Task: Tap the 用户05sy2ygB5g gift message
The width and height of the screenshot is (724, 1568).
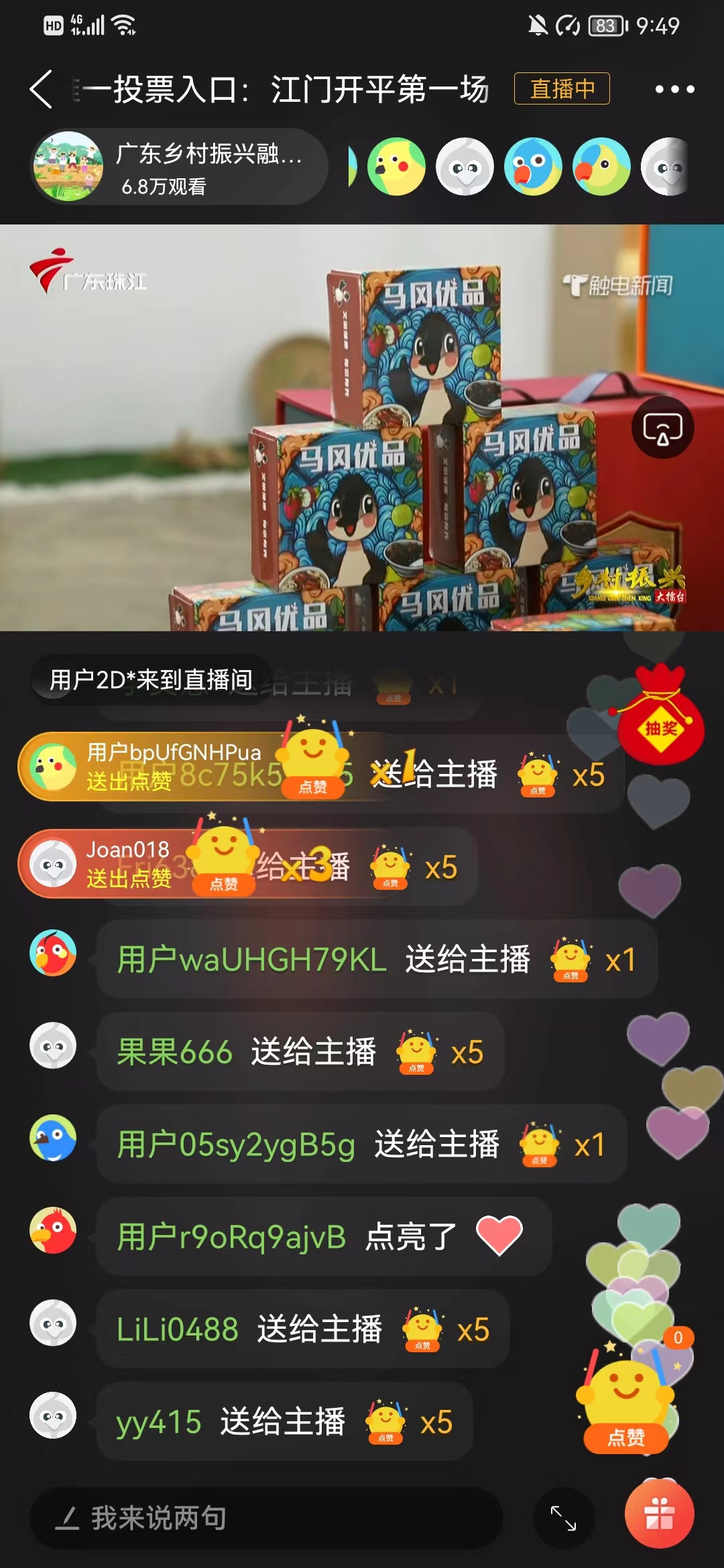Action: click(361, 1145)
